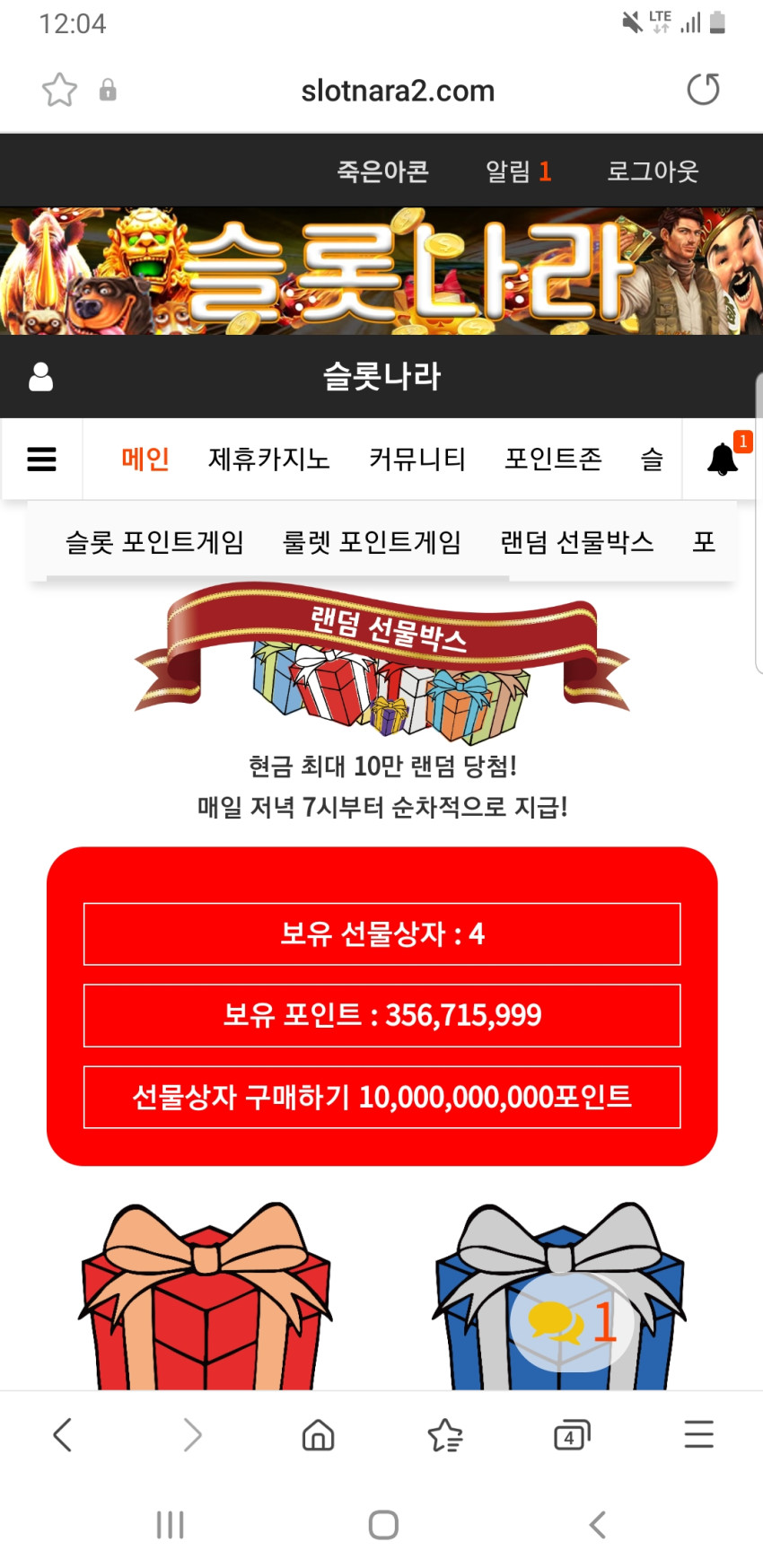The height and width of the screenshot is (1568, 763).
Task: Open the floating chat bubble
Action: pos(572,1321)
